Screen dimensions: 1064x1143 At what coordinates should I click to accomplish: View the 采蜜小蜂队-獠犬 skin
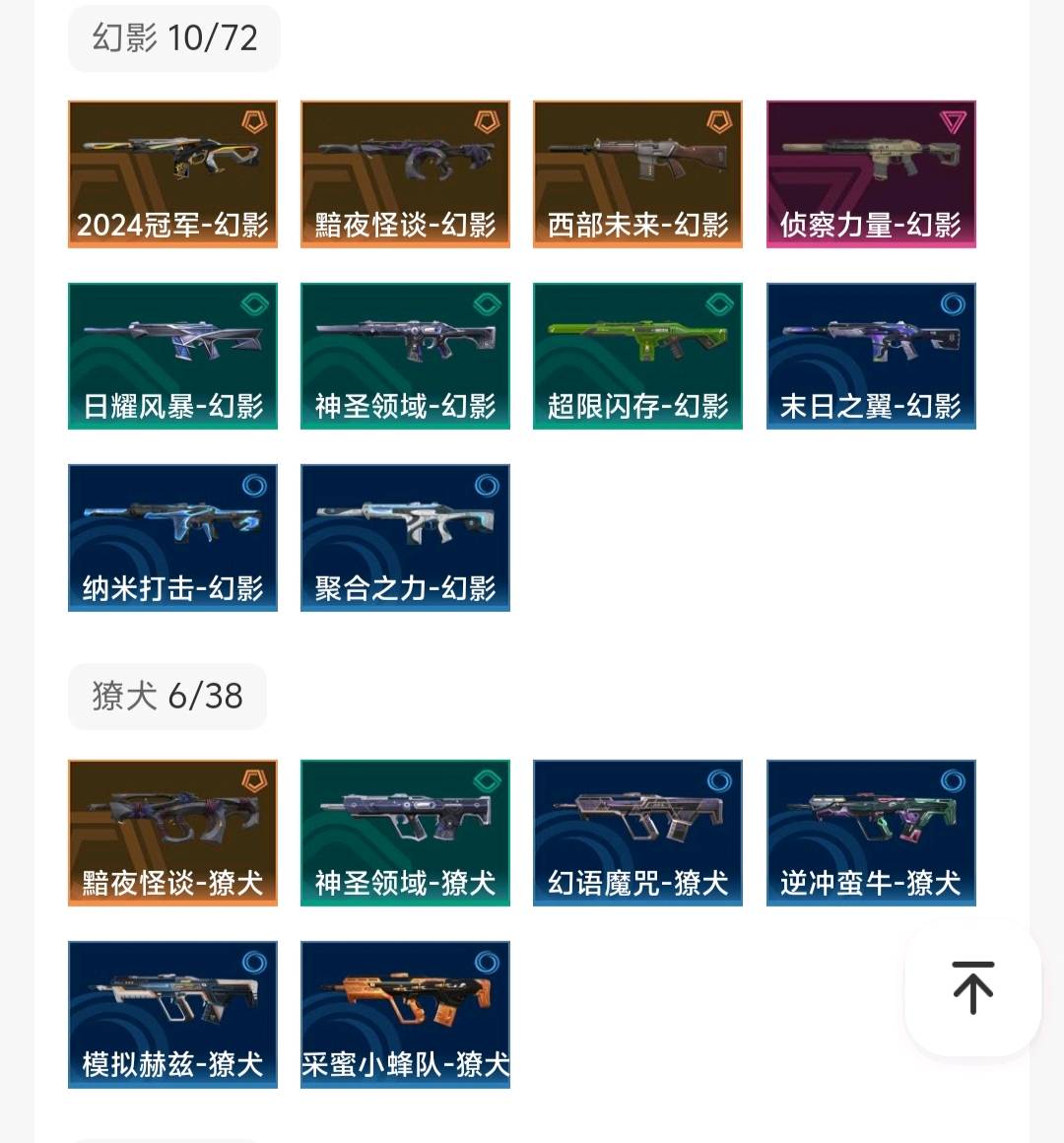coord(405,1014)
